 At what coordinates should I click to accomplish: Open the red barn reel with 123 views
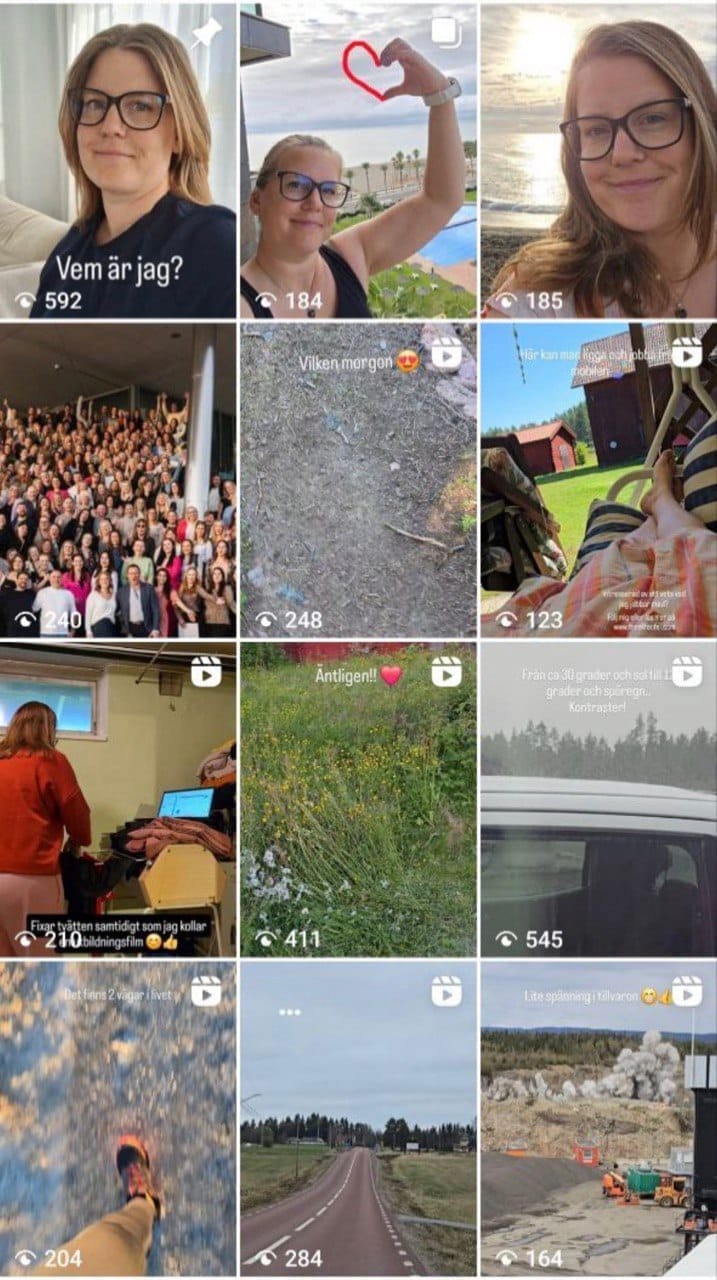[598, 480]
